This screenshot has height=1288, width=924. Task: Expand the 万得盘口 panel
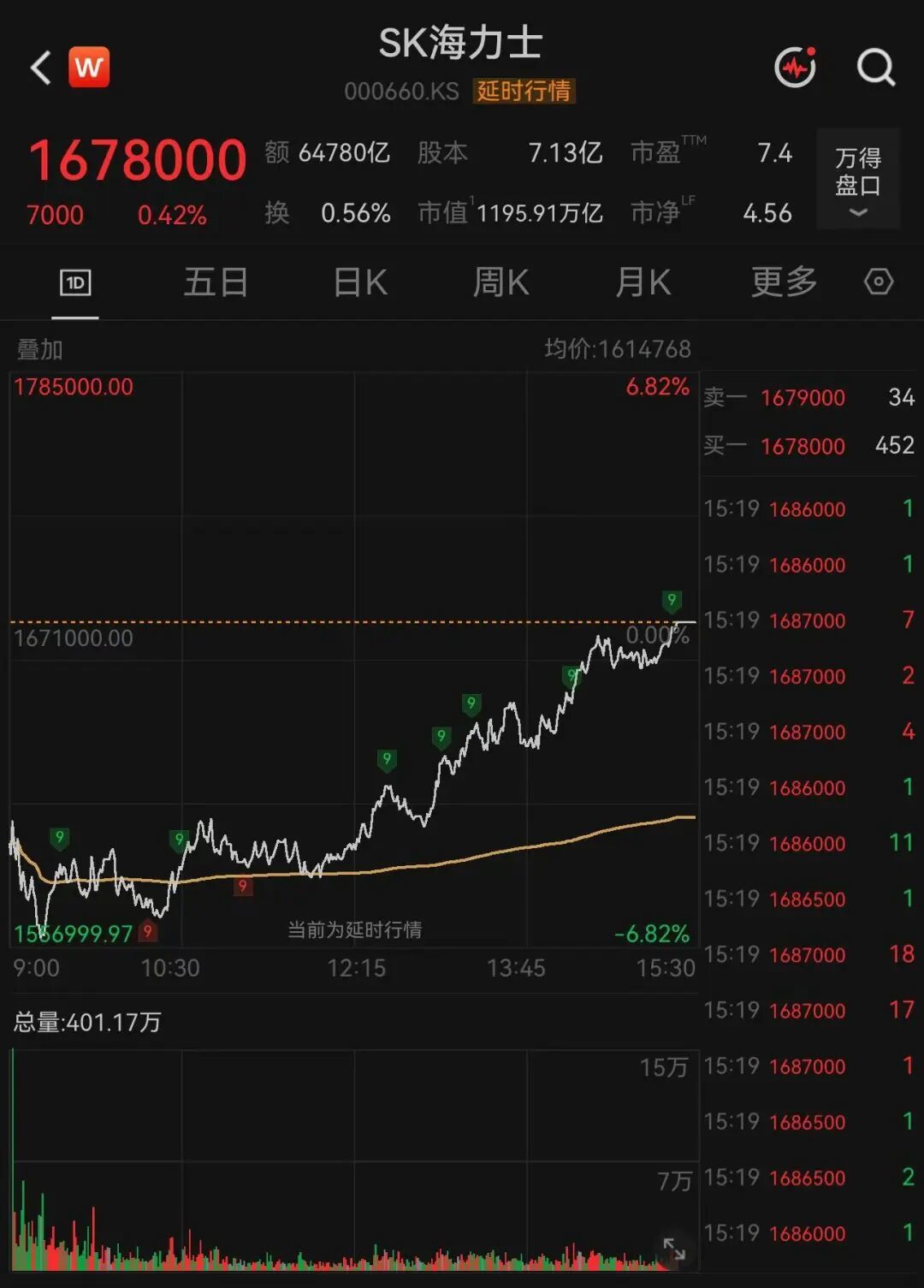click(858, 180)
